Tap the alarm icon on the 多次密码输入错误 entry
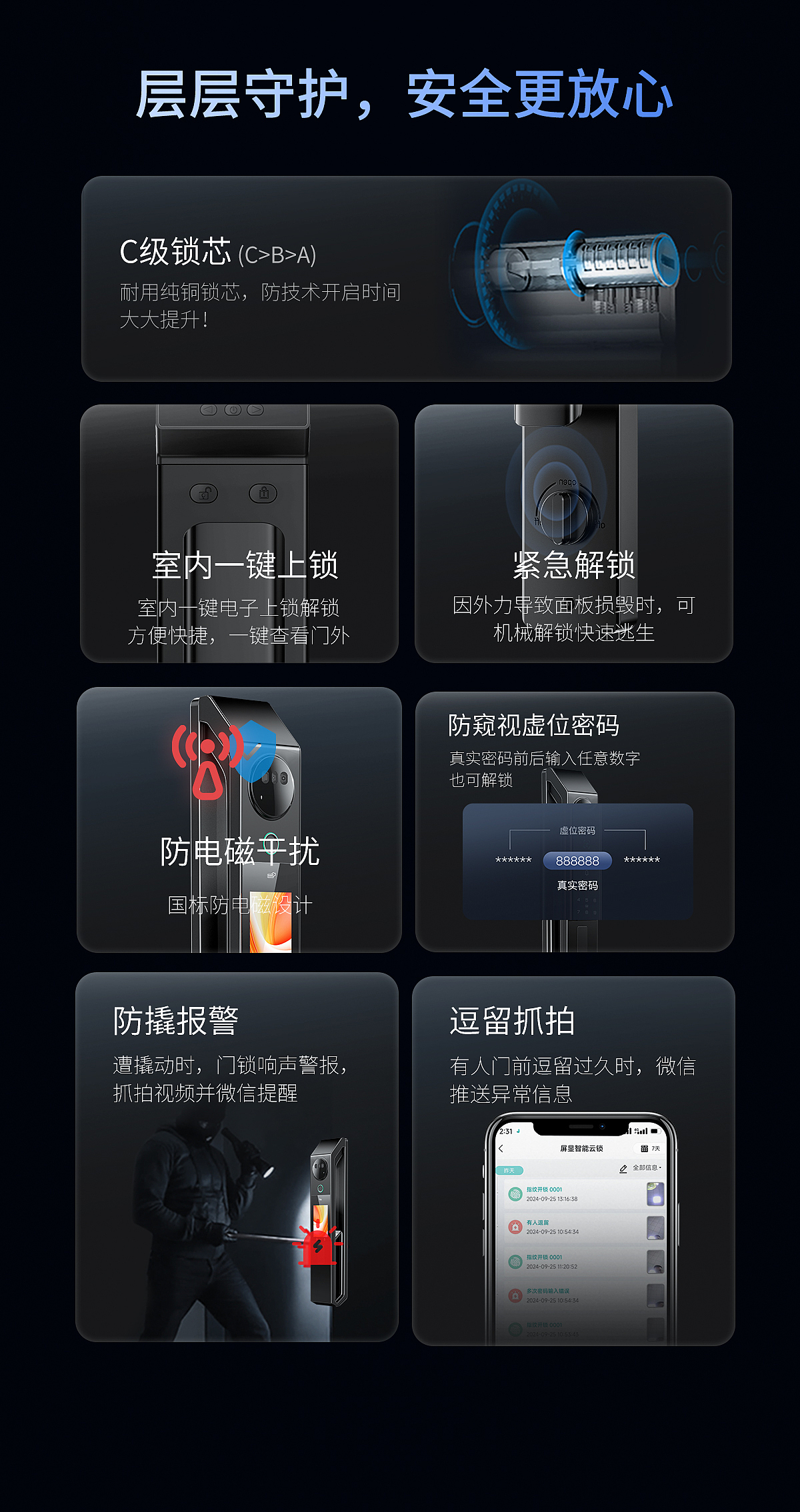 coord(515,1295)
